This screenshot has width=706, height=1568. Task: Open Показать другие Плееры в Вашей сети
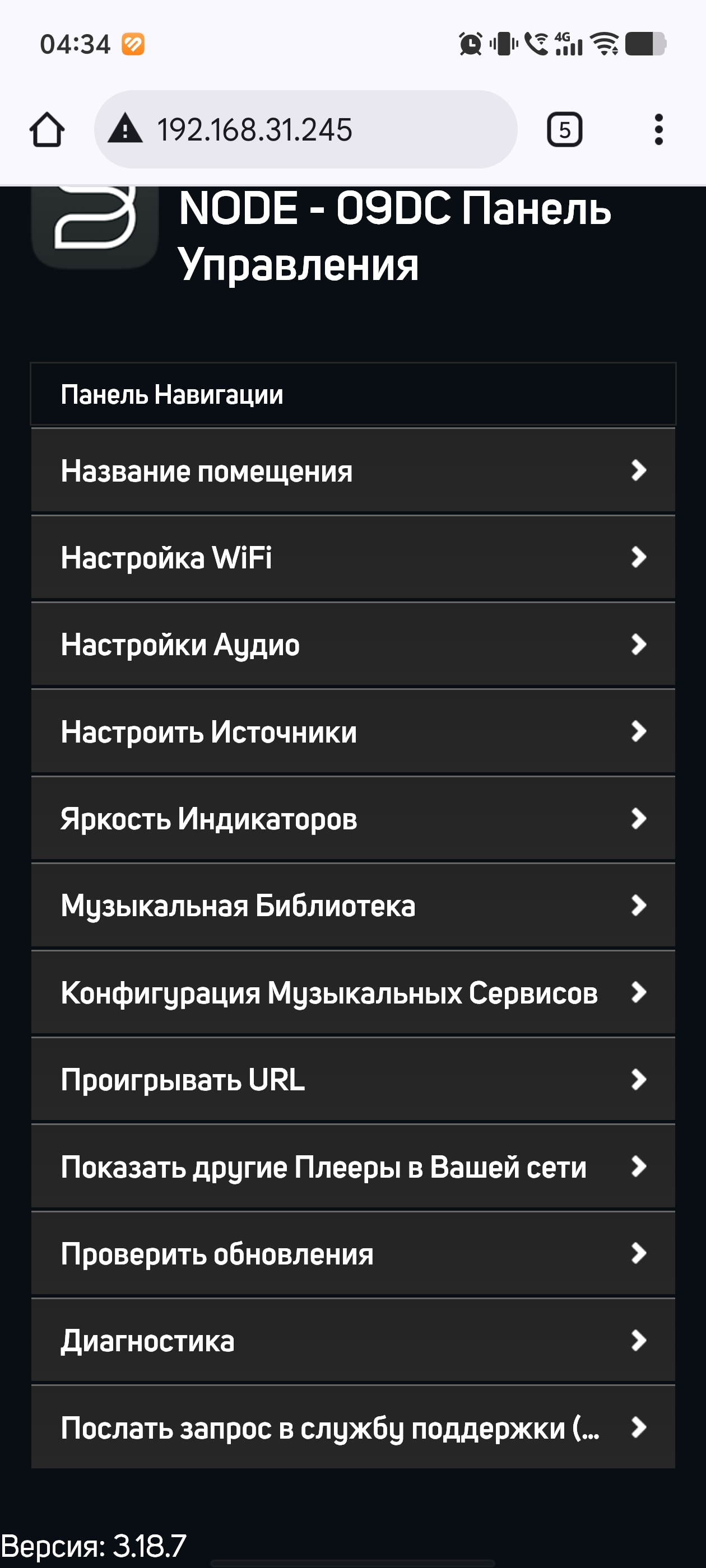point(352,1167)
